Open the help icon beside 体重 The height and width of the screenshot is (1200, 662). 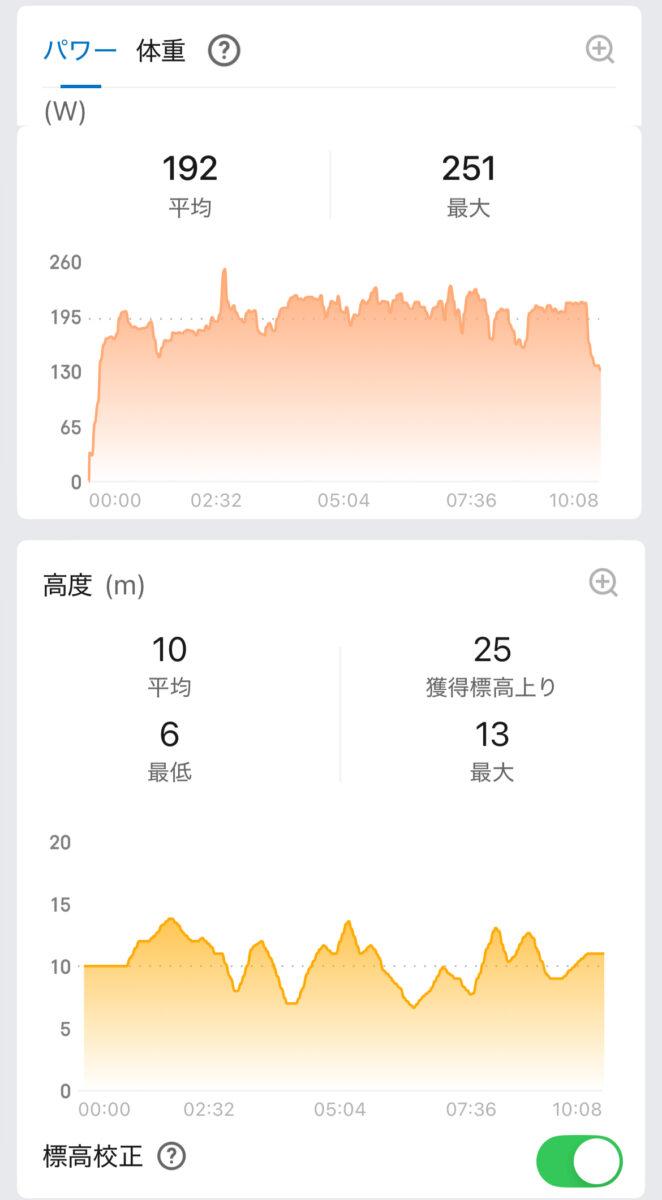(x=224, y=51)
